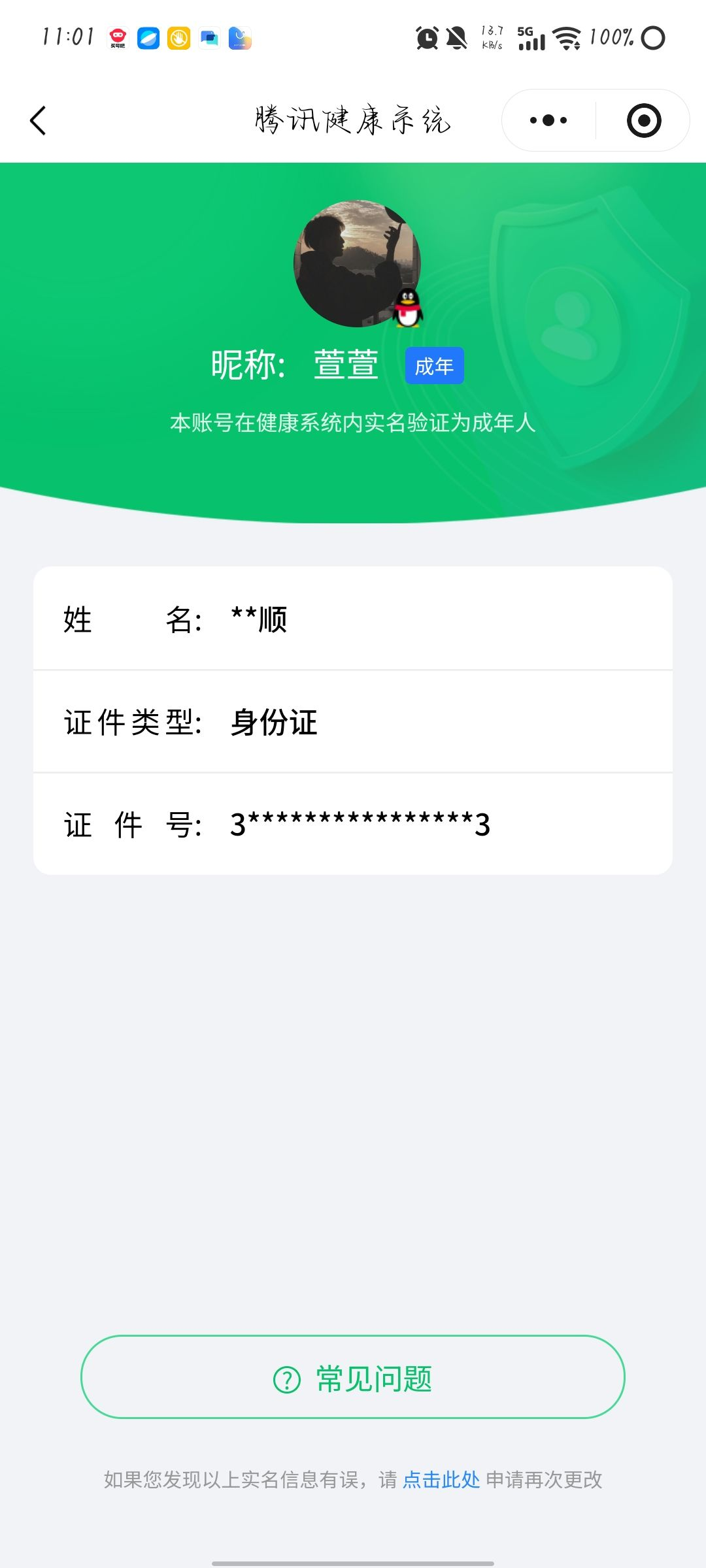
Task: Open the 常见问题 FAQ button
Action: [353, 1377]
